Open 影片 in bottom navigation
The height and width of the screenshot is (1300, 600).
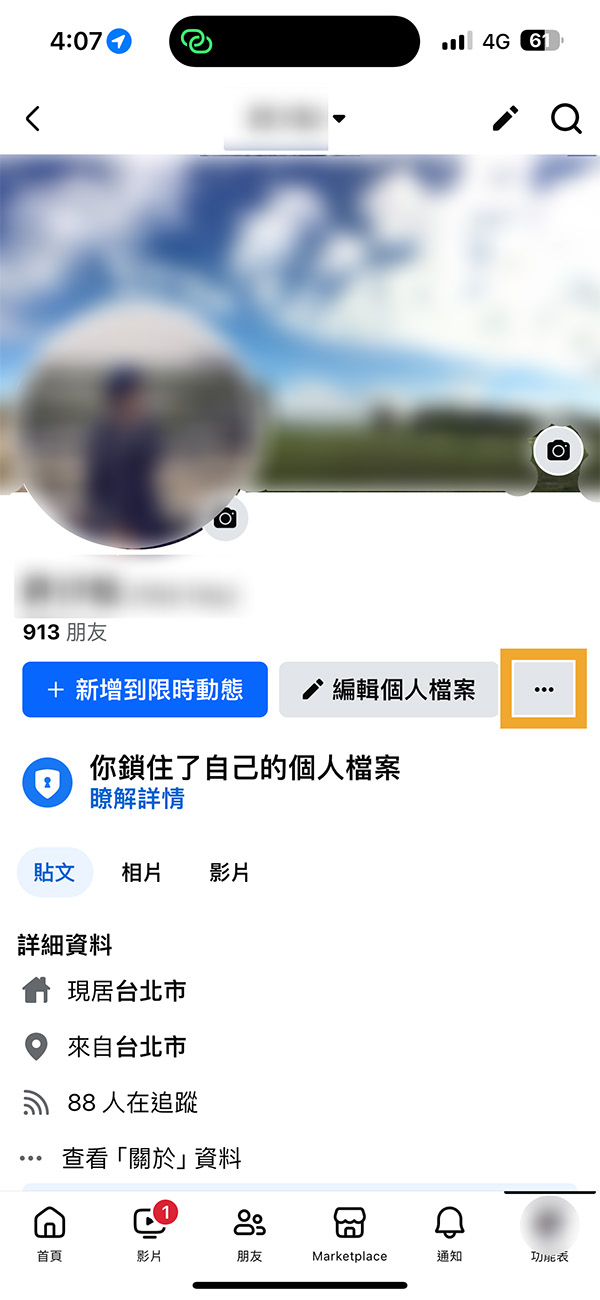[150, 1234]
